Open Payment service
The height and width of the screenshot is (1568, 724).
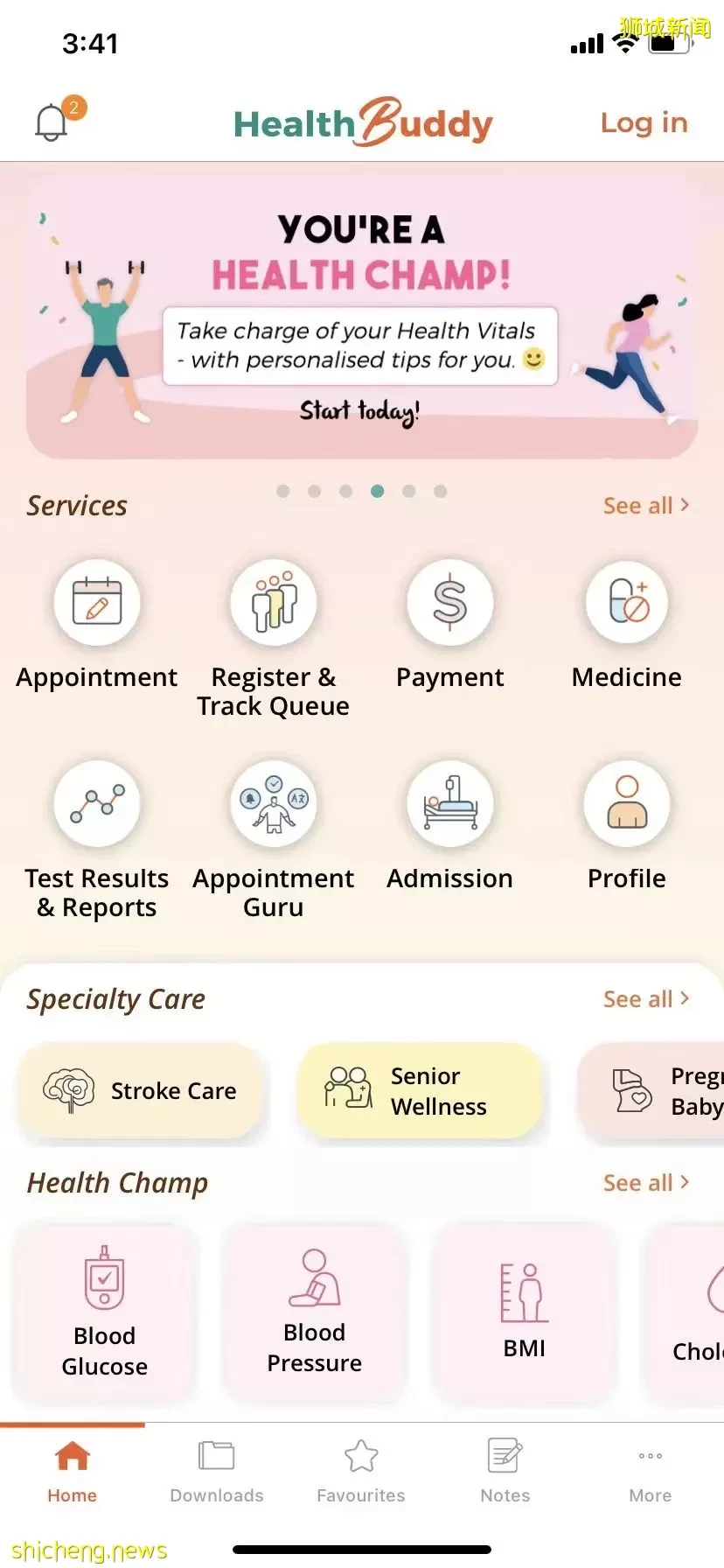click(450, 603)
